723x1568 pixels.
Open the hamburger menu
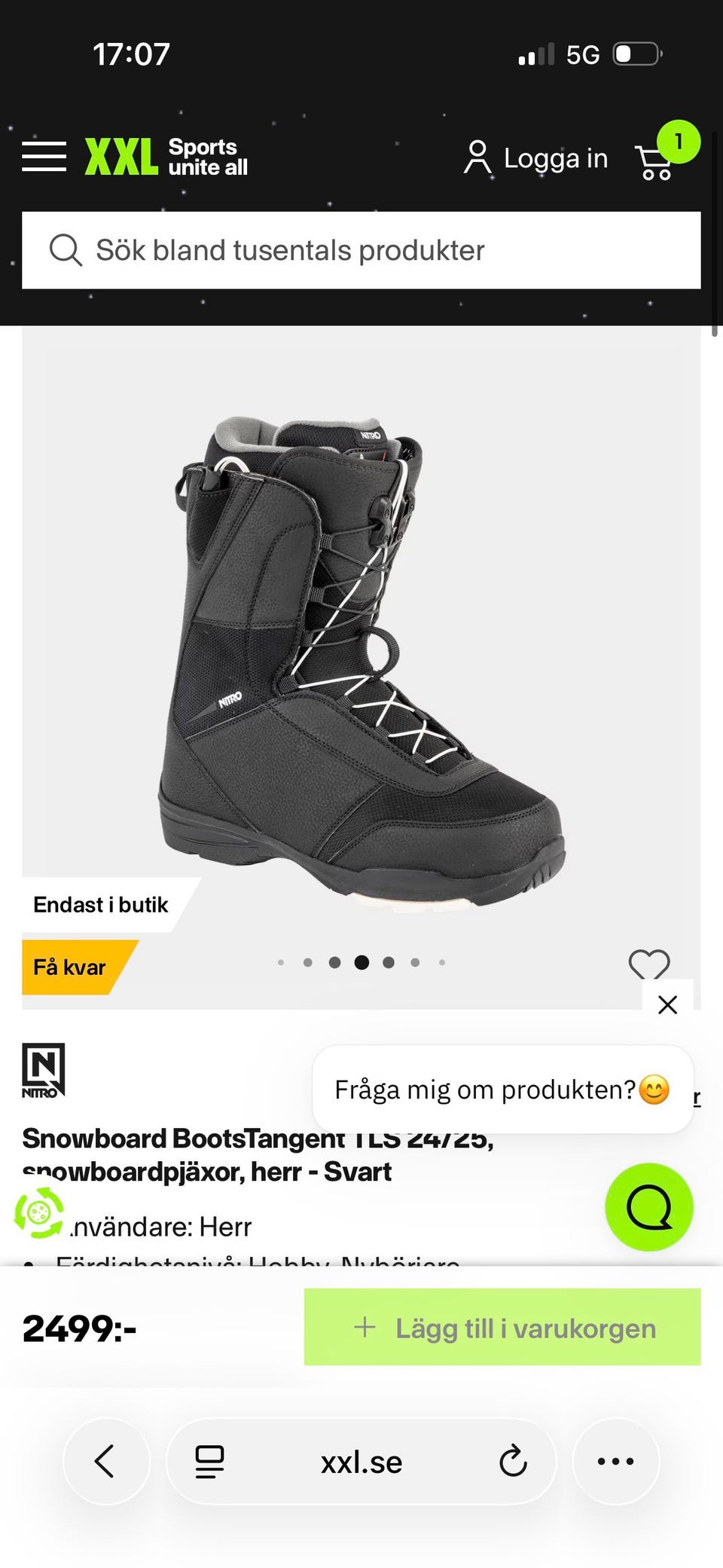coord(44,157)
